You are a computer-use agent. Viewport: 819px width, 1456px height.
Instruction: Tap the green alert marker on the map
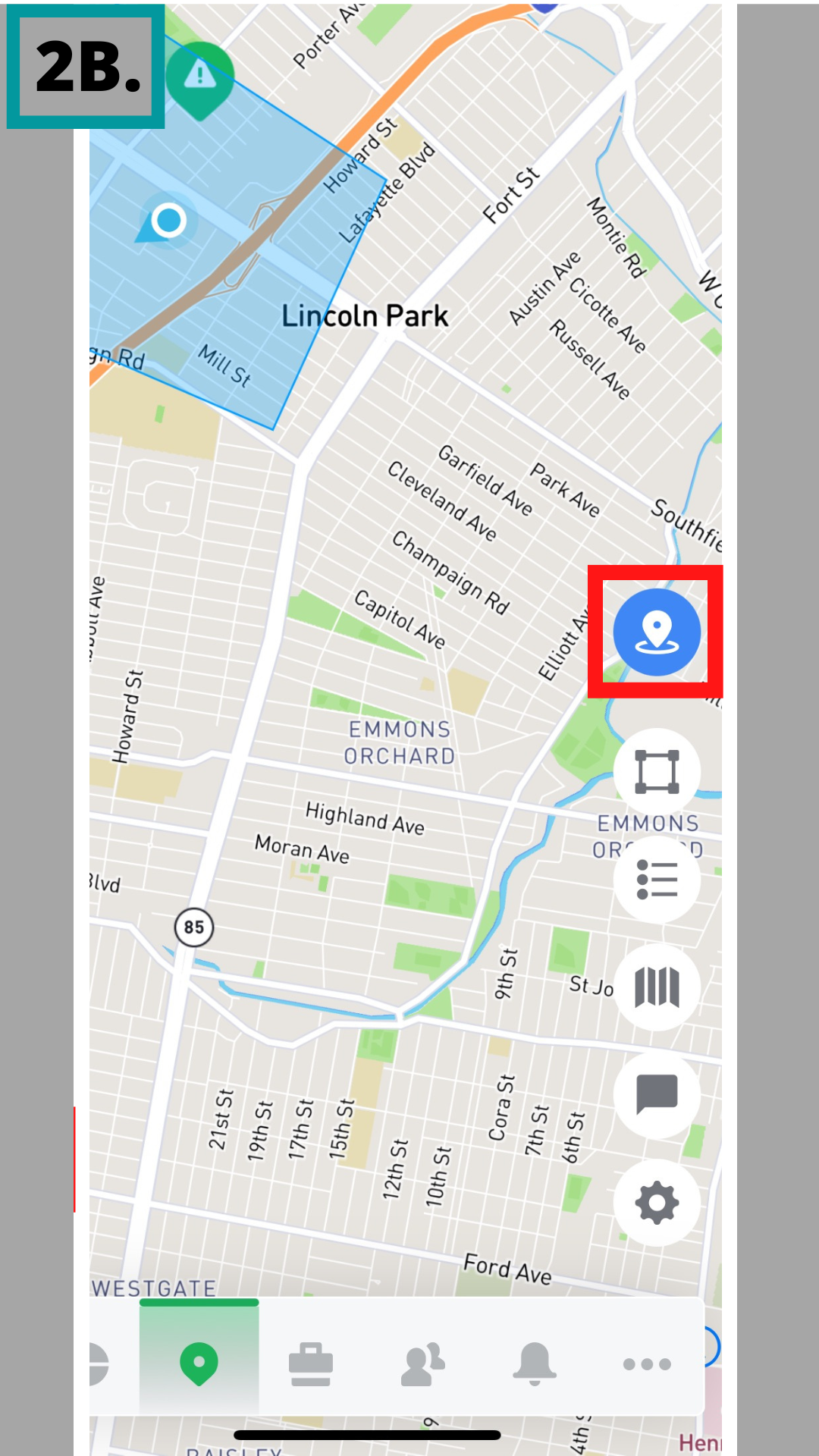click(199, 77)
